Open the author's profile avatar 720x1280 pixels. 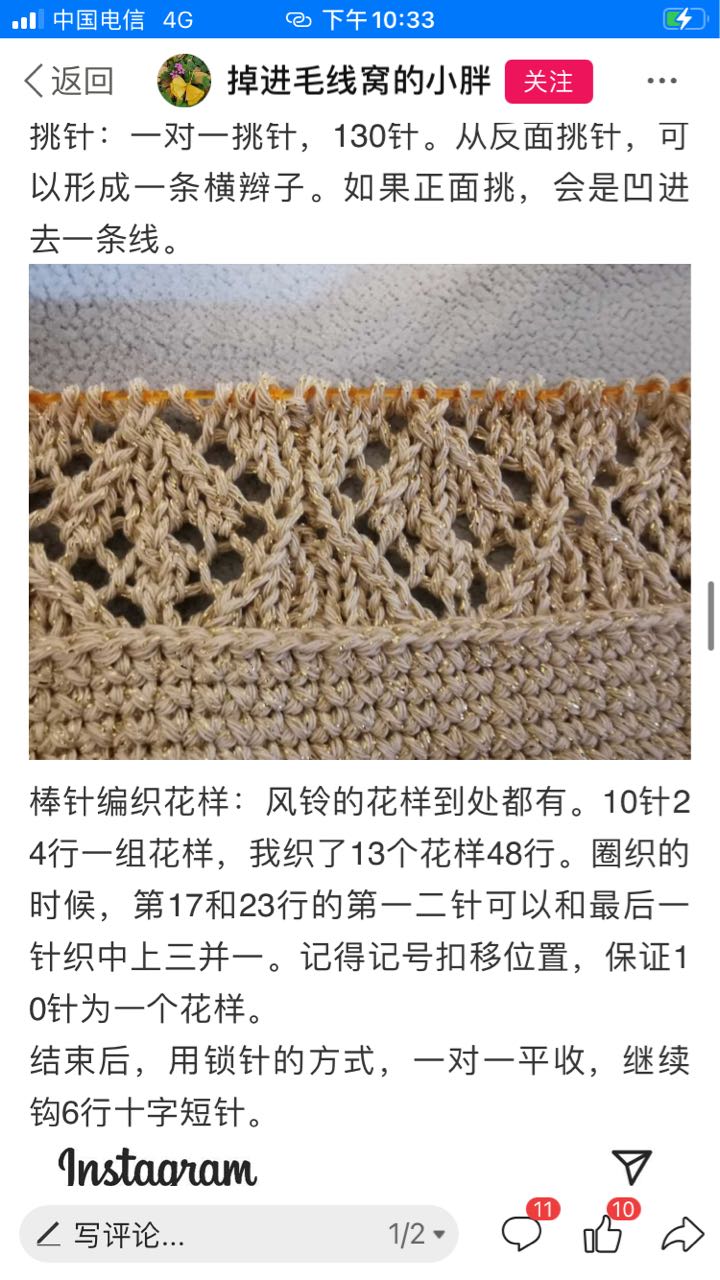[x=184, y=81]
